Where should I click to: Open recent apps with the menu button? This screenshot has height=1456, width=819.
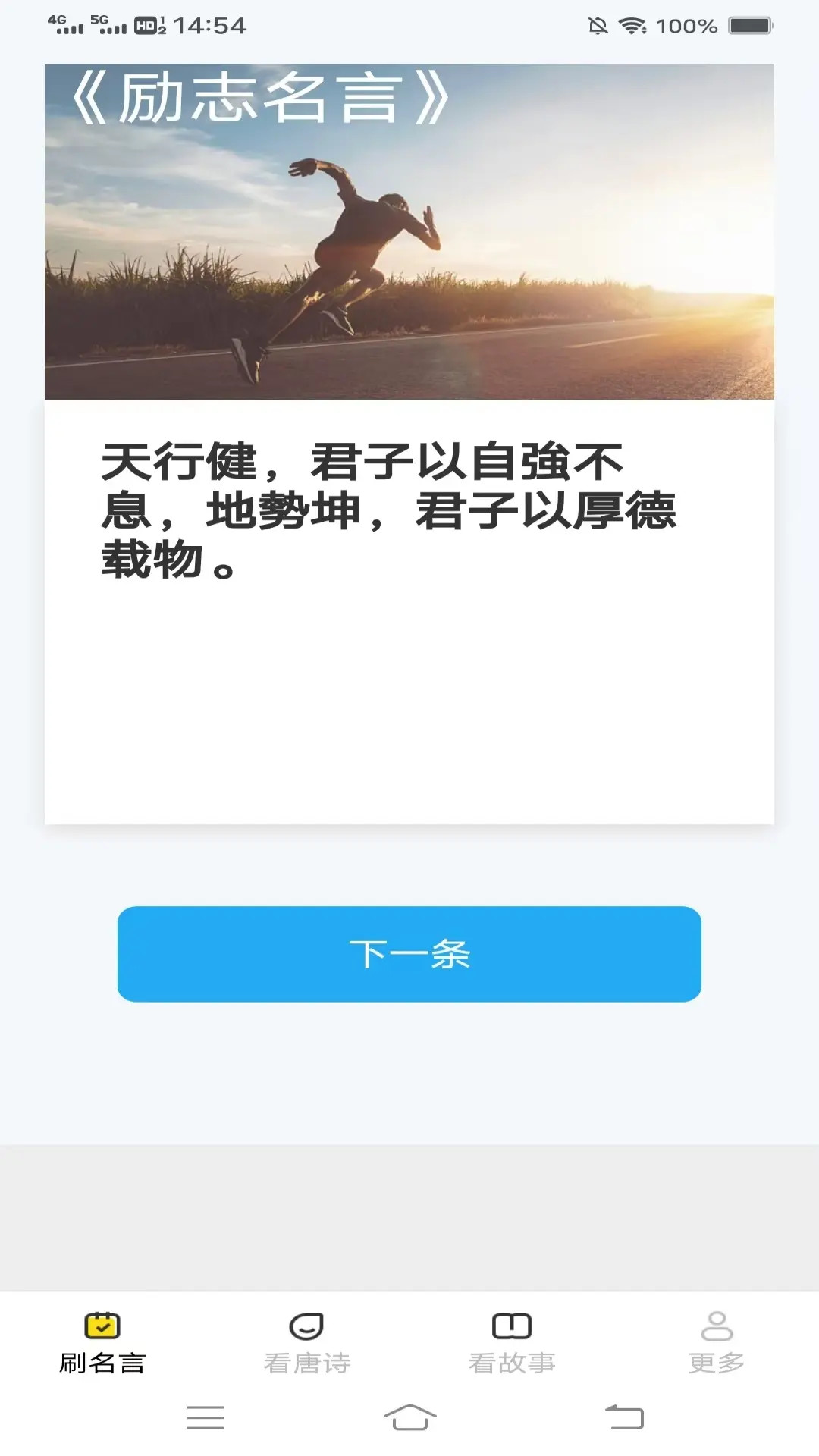(205, 1419)
